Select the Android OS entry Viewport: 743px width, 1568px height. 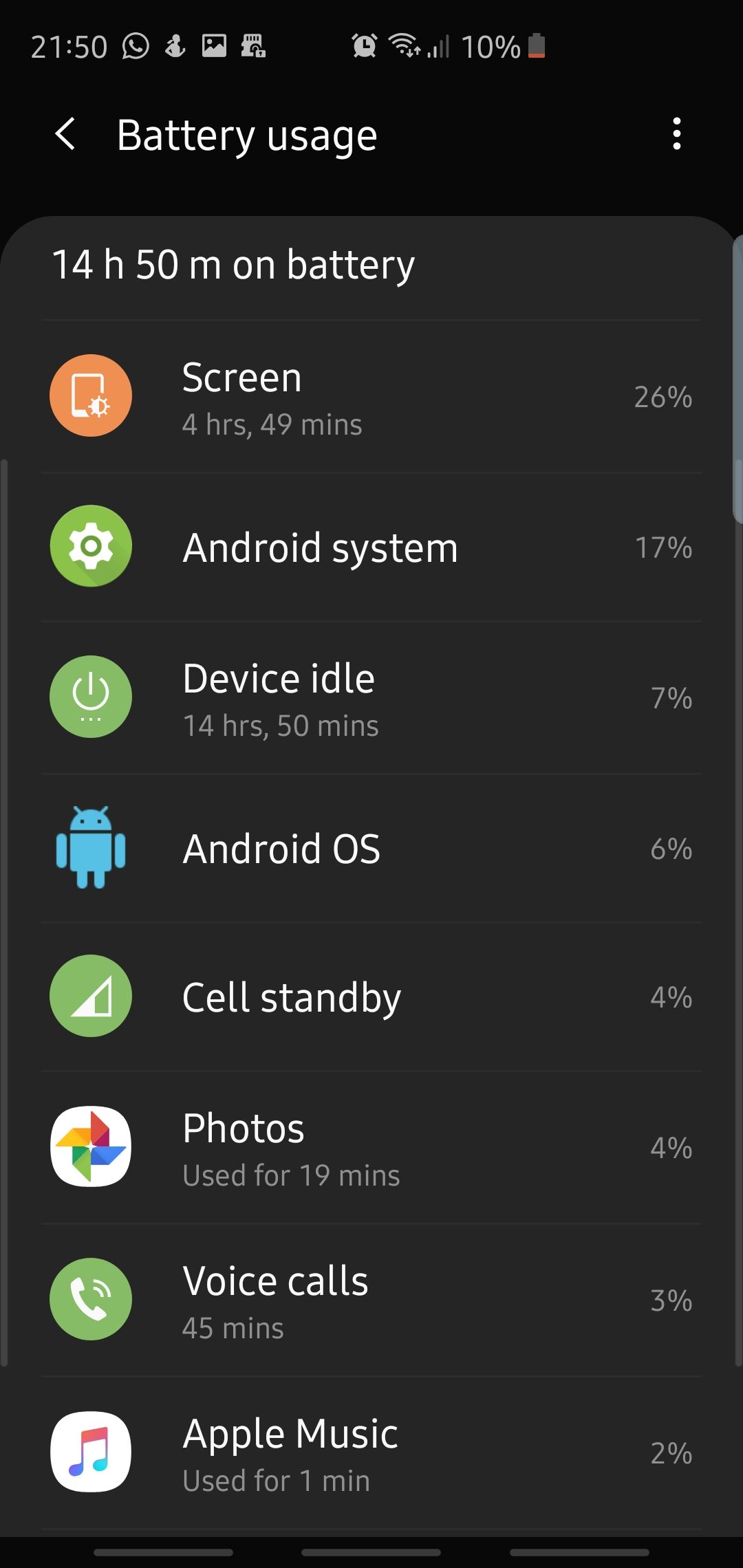tap(371, 849)
